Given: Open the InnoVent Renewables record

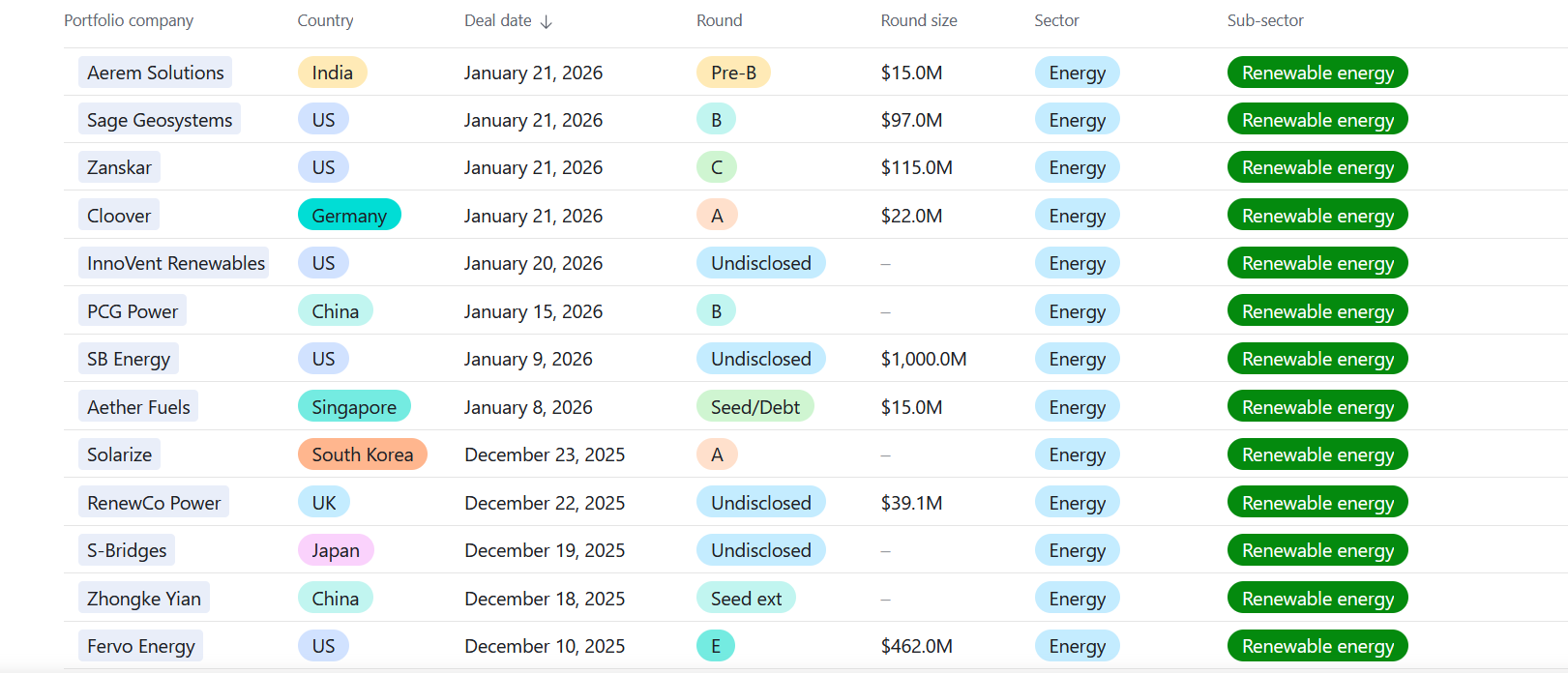Looking at the screenshot, I should [175, 263].
